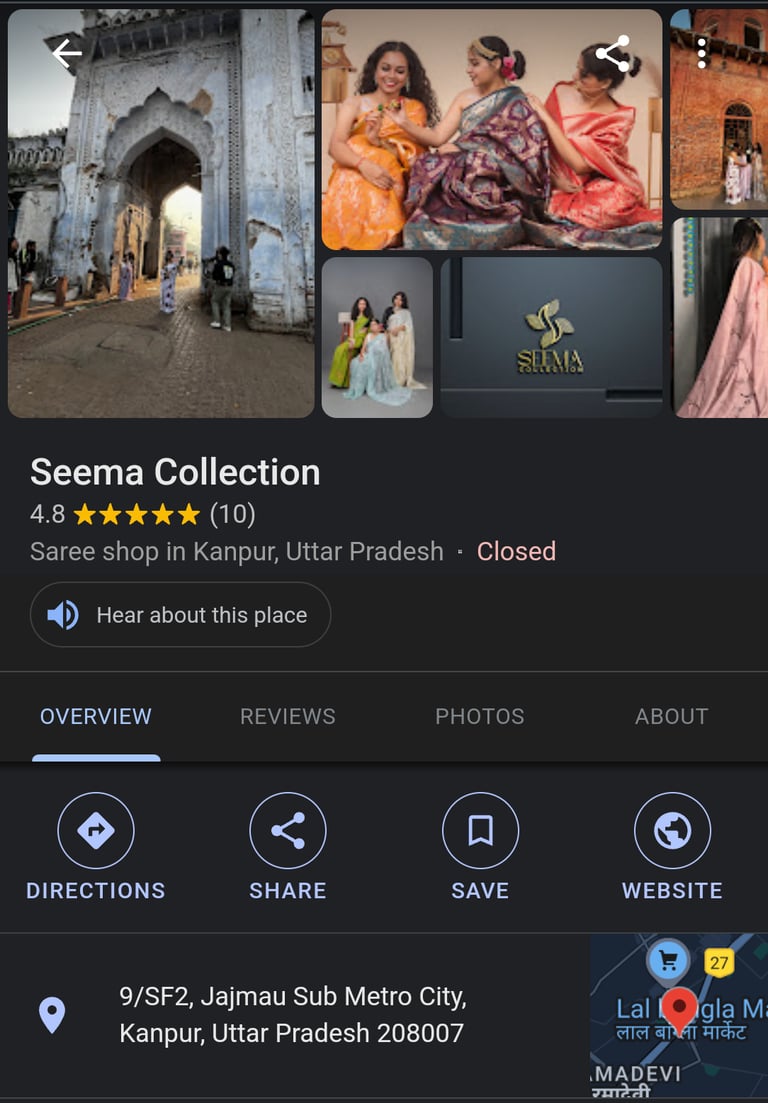Tap Hear about this place
This screenshot has width=768, height=1103.
click(x=180, y=615)
